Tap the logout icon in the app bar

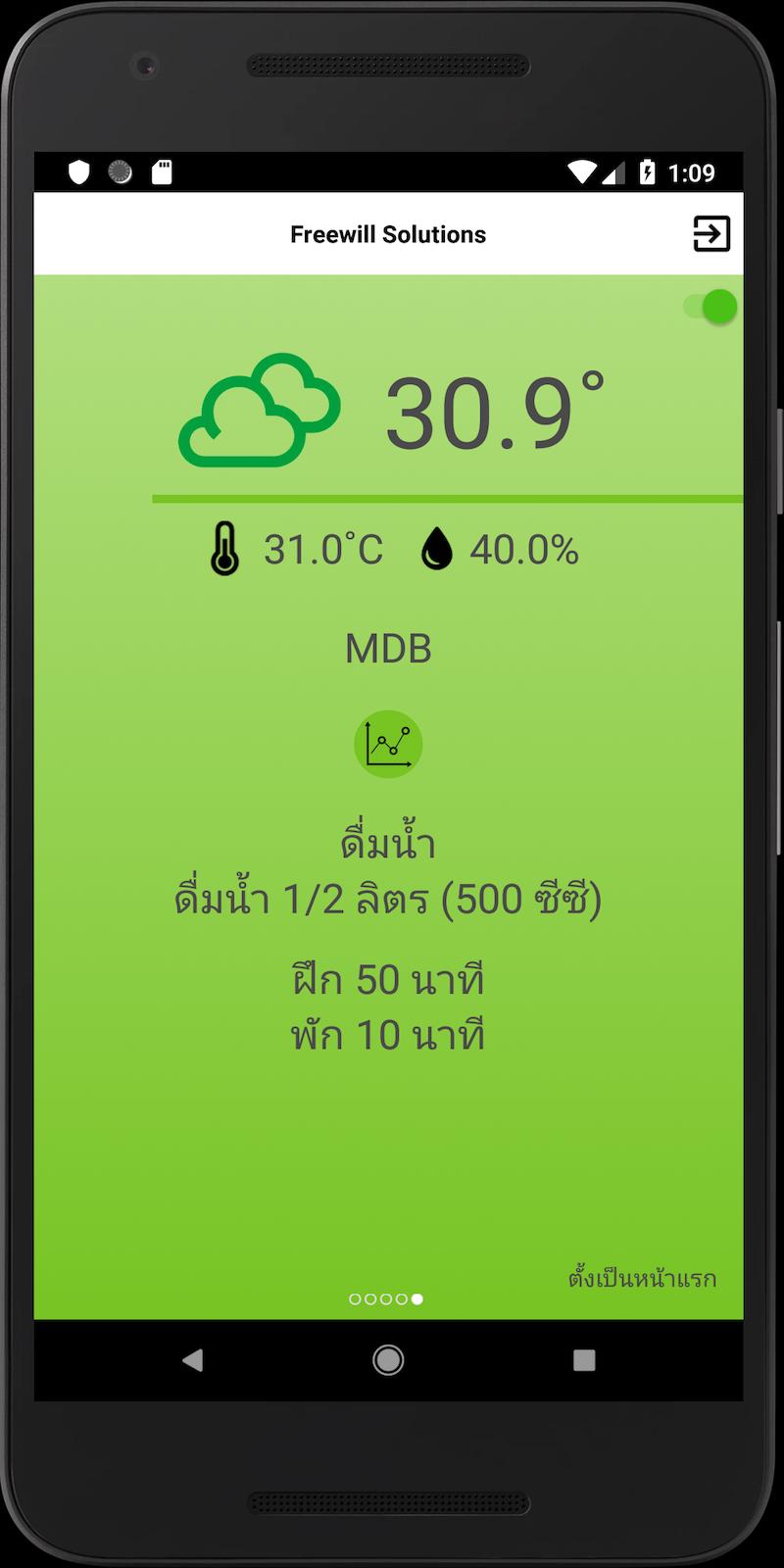click(711, 233)
